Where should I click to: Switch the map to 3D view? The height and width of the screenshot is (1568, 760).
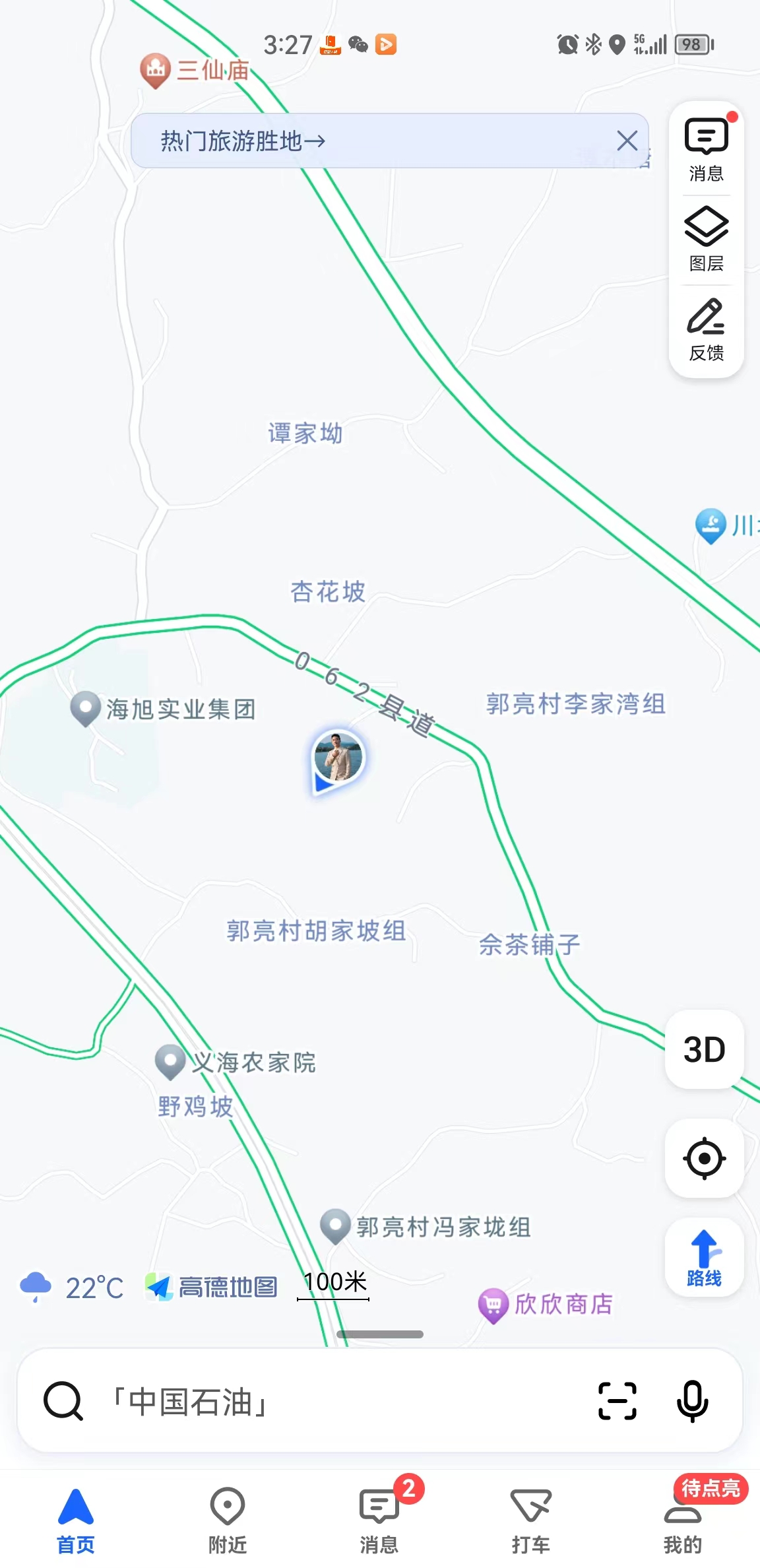click(704, 1049)
